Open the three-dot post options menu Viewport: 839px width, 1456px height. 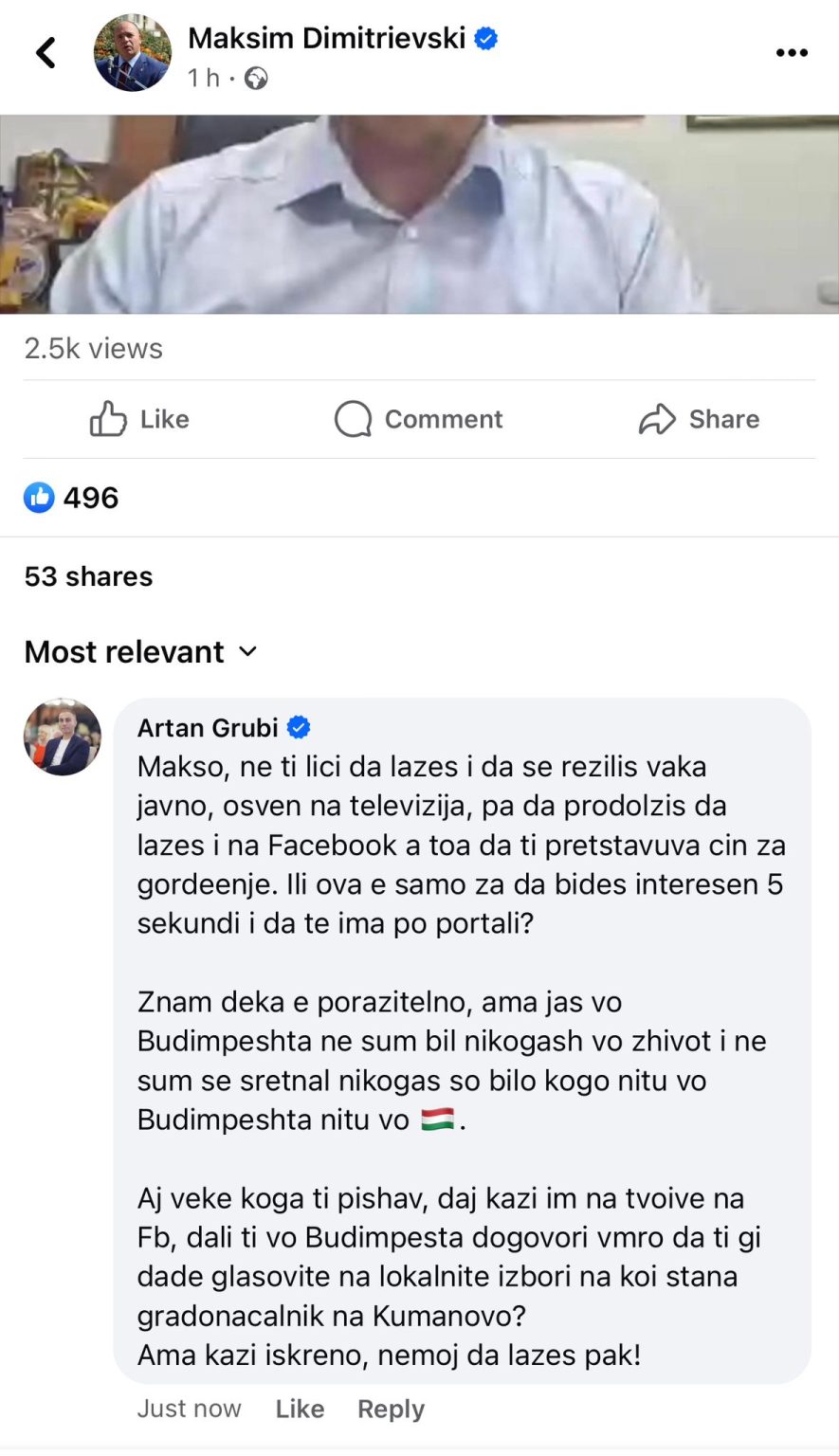[x=792, y=53]
